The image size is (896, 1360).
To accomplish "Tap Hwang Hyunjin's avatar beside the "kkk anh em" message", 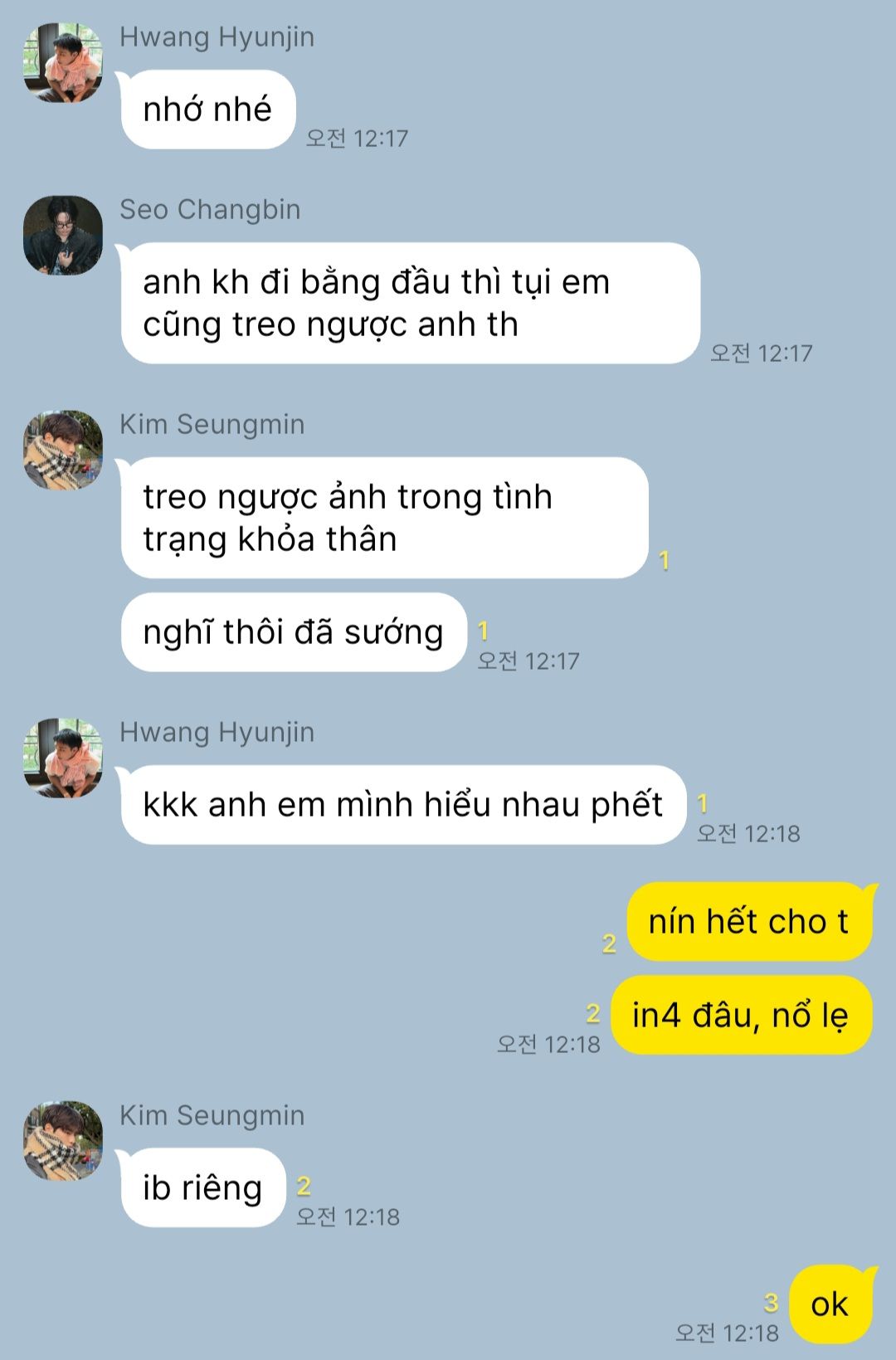I will point(63,758).
